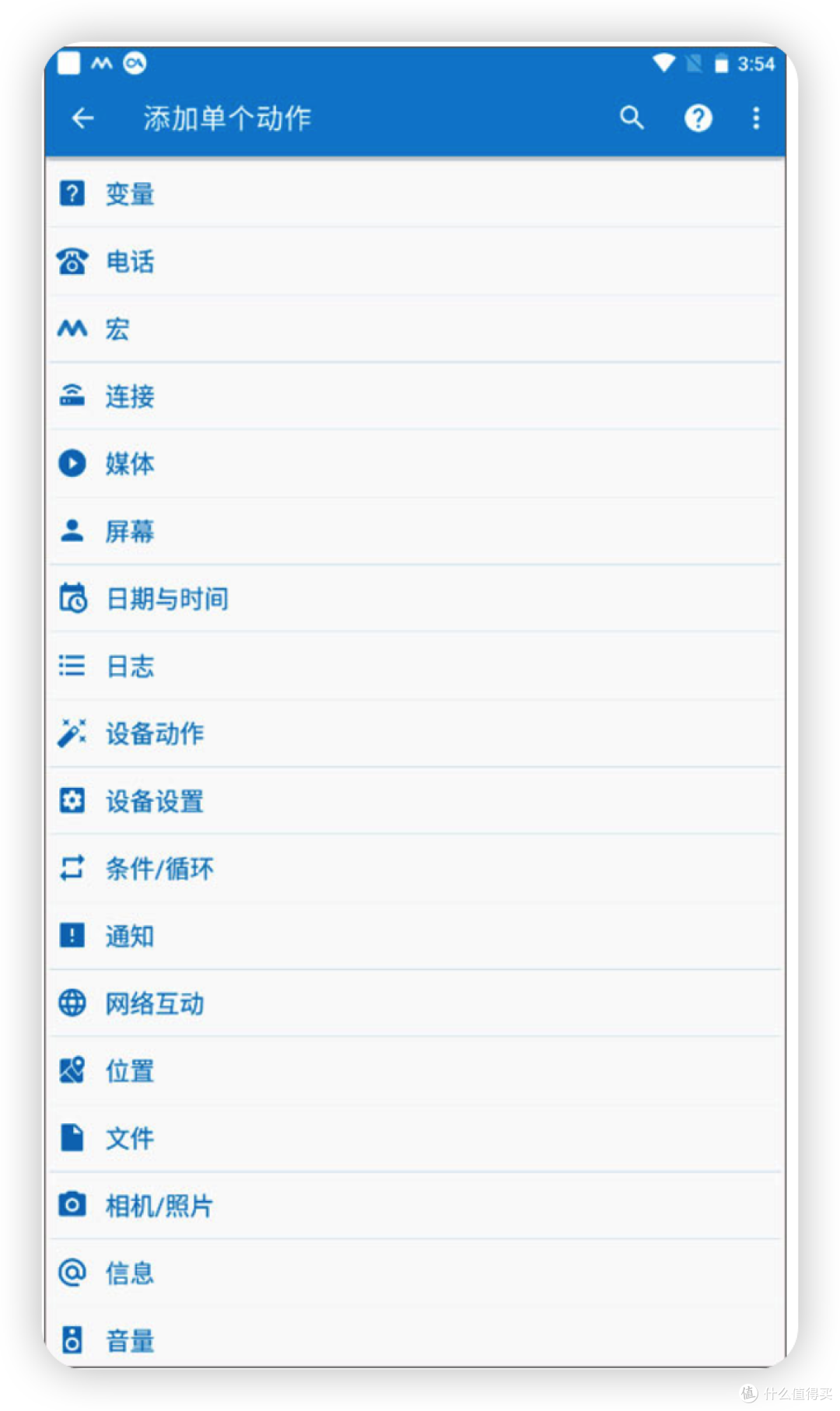This screenshot has width=840, height=1411.
Task: Open 日期与时间 actions
Action: click(415, 599)
